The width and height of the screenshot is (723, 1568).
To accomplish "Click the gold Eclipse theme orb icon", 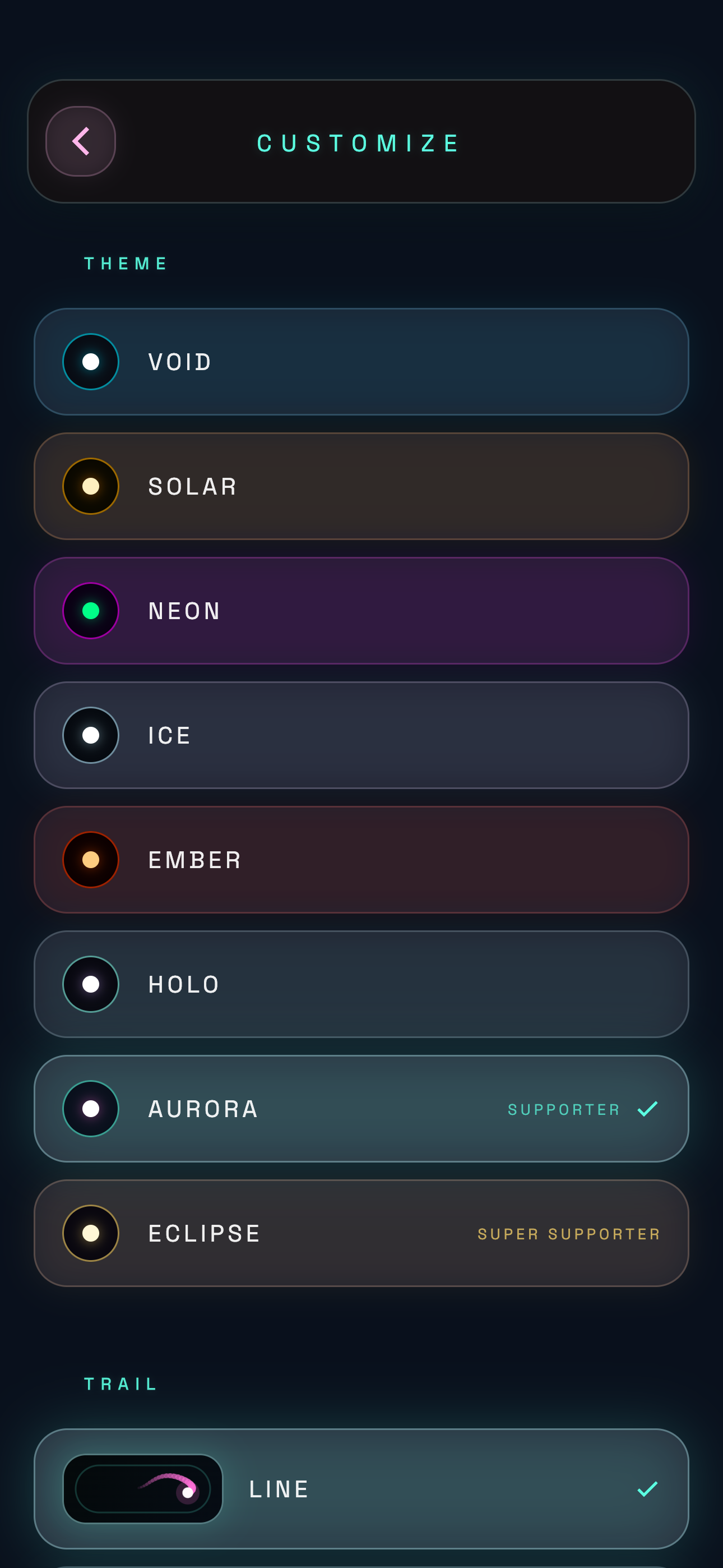I will tap(90, 1233).
